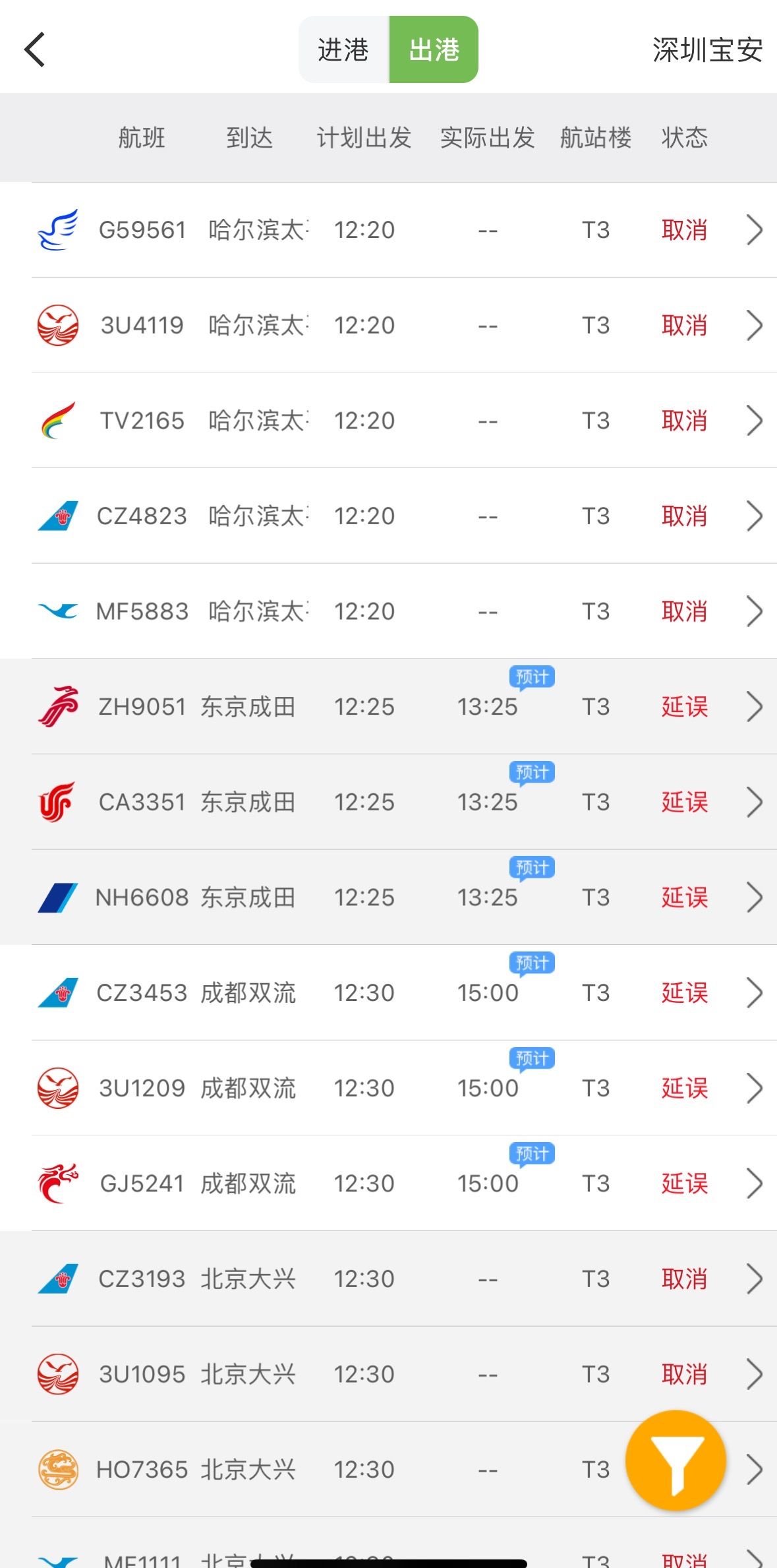Image resolution: width=777 pixels, height=1568 pixels.
Task: Go back using the top-left arrow
Action: tap(35, 49)
